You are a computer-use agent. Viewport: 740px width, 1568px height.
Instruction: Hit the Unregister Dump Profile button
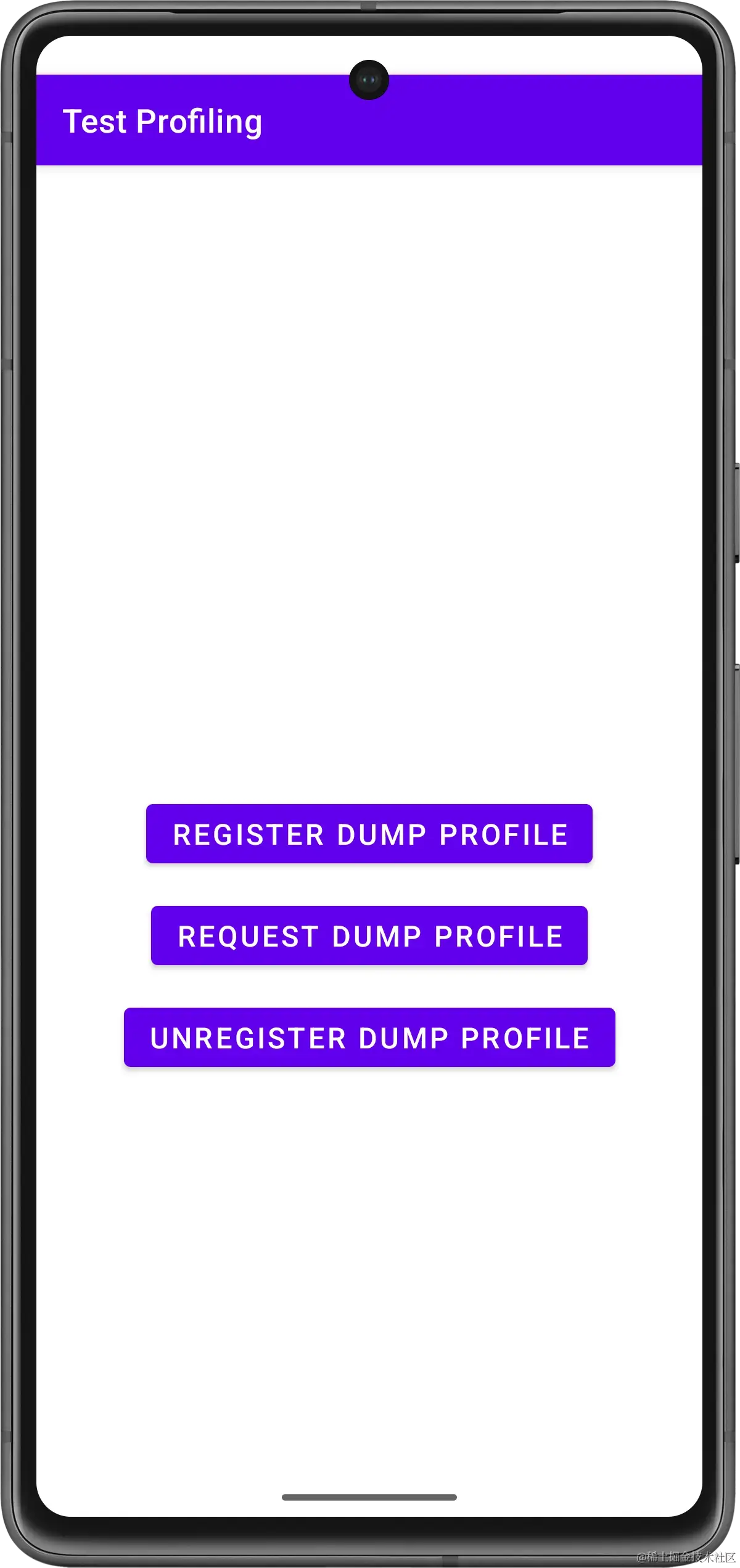[369, 1037]
